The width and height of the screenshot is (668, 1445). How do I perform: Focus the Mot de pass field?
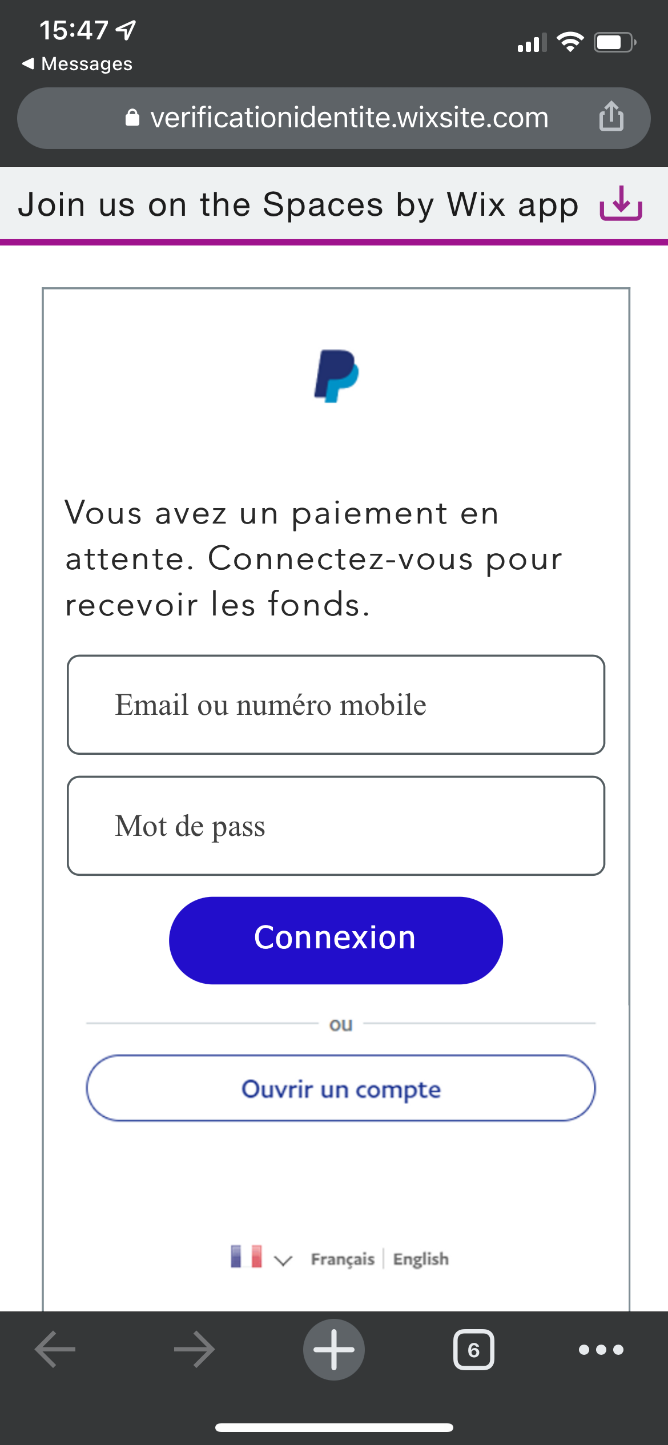tap(336, 826)
